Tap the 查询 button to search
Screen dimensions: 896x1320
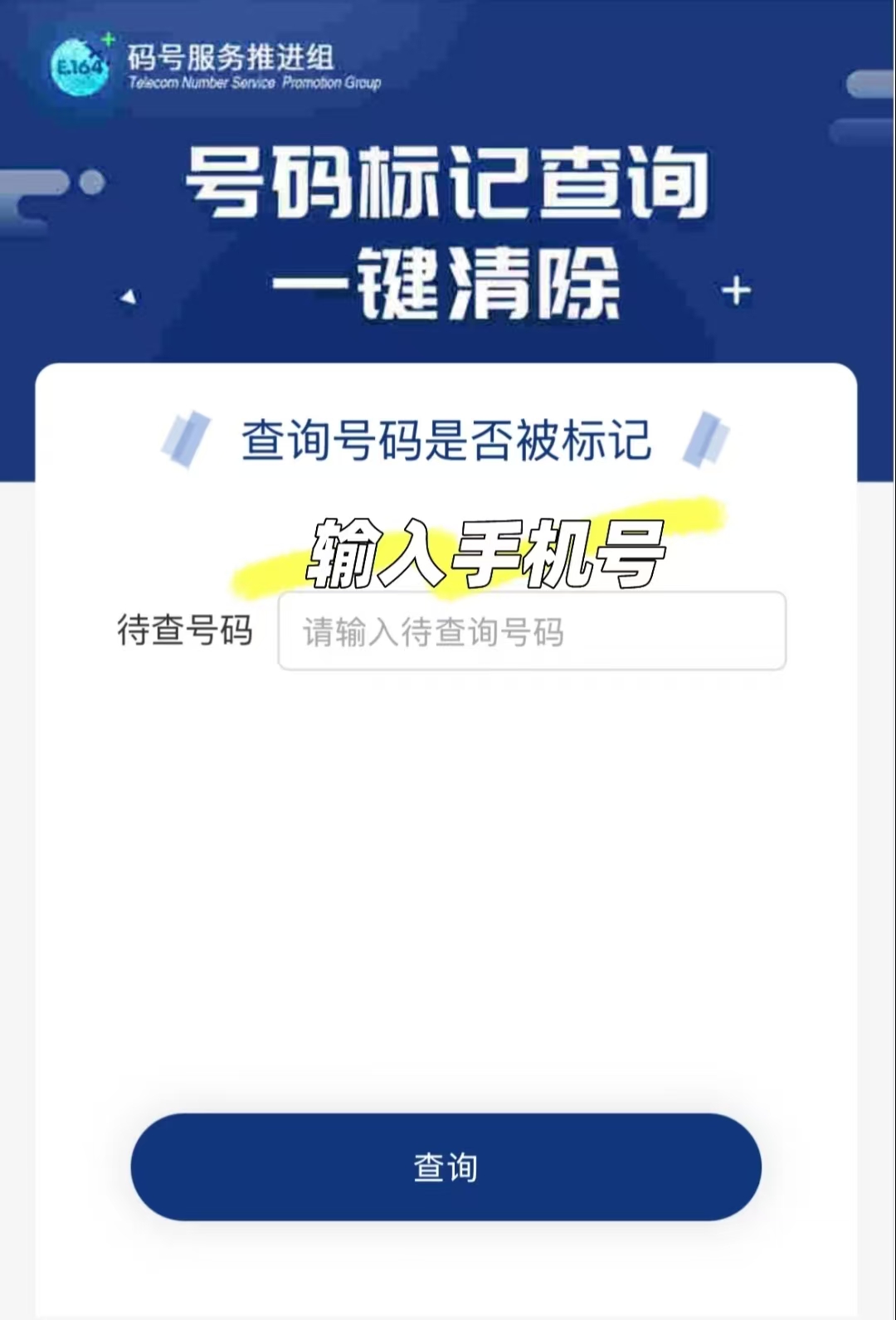pos(446,1167)
